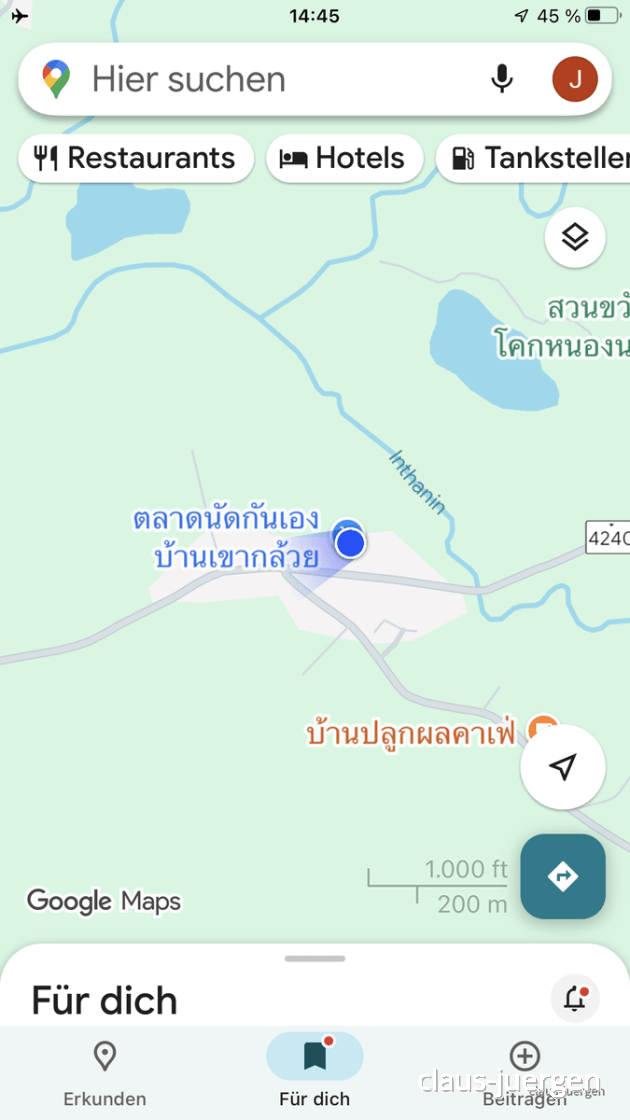Image resolution: width=630 pixels, height=1120 pixels.
Task: Open the directions button
Action: click(x=563, y=876)
